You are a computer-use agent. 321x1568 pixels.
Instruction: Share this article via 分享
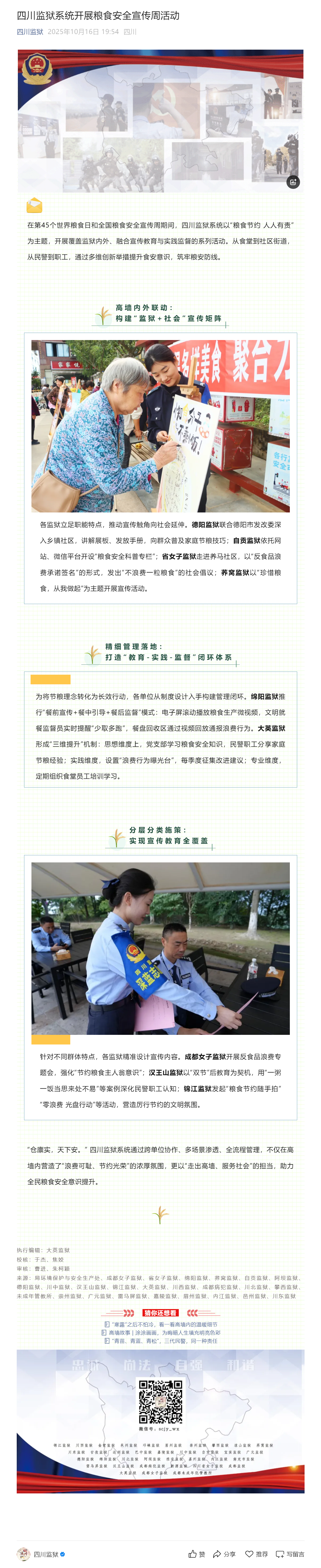[224, 1553]
